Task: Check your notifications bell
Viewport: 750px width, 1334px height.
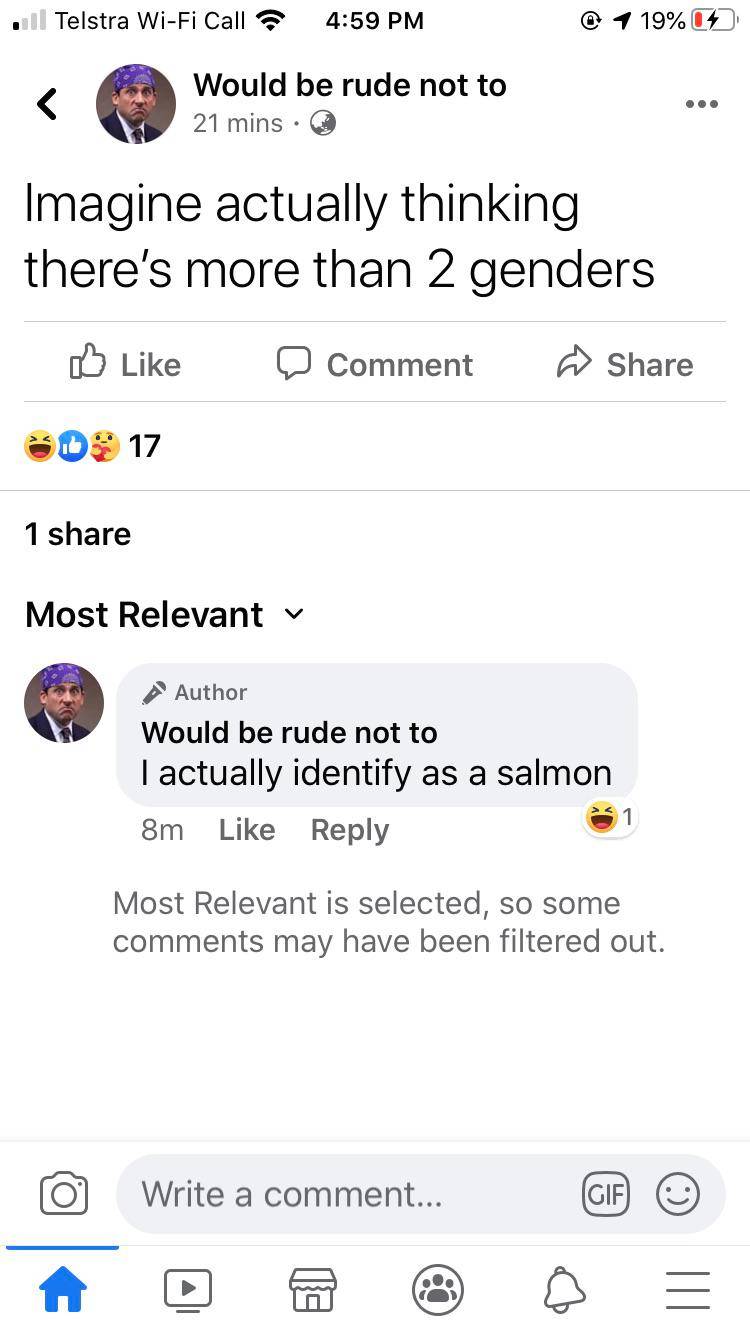Action: click(x=562, y=1290)
